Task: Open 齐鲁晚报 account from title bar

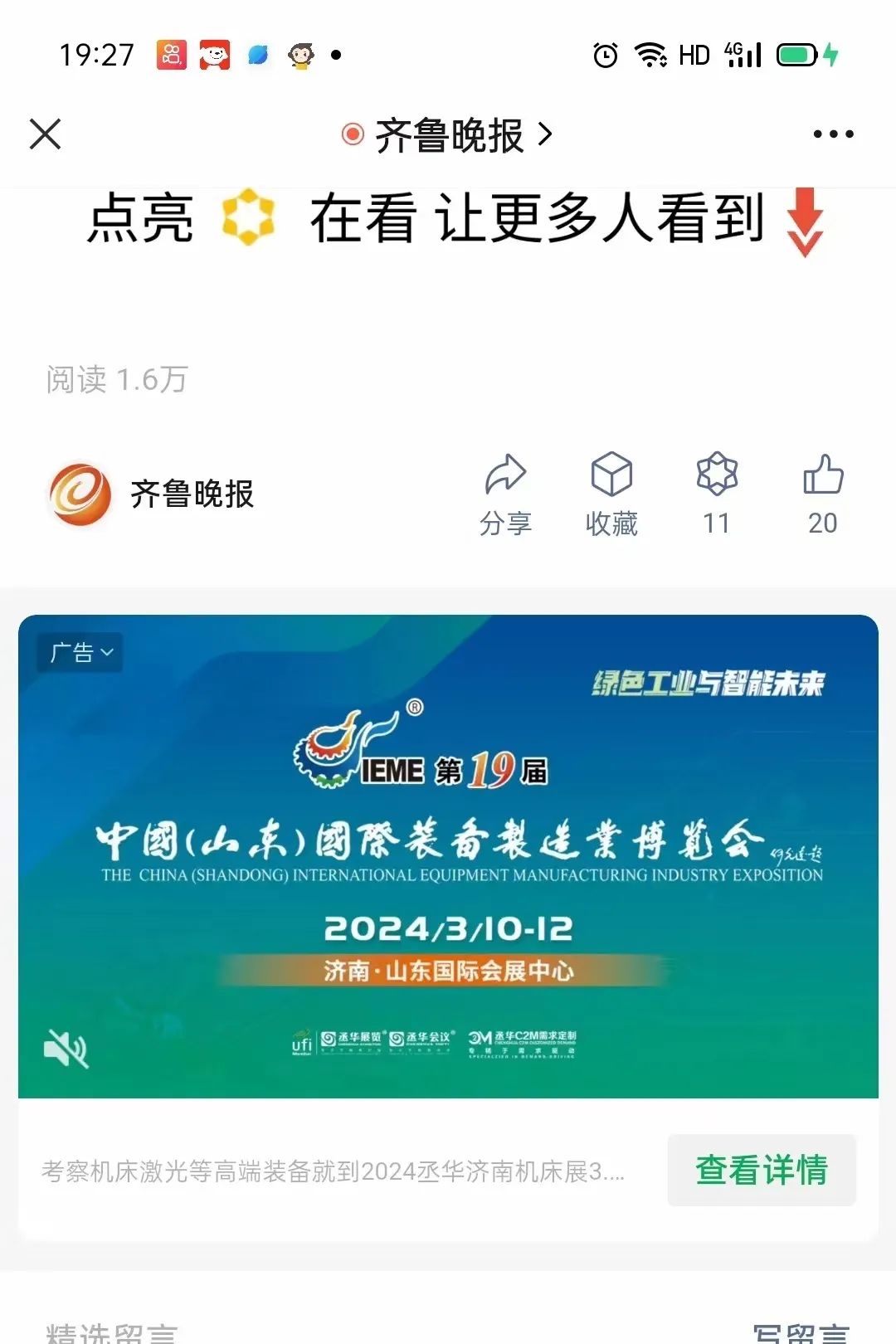Action: click(448, 134)
